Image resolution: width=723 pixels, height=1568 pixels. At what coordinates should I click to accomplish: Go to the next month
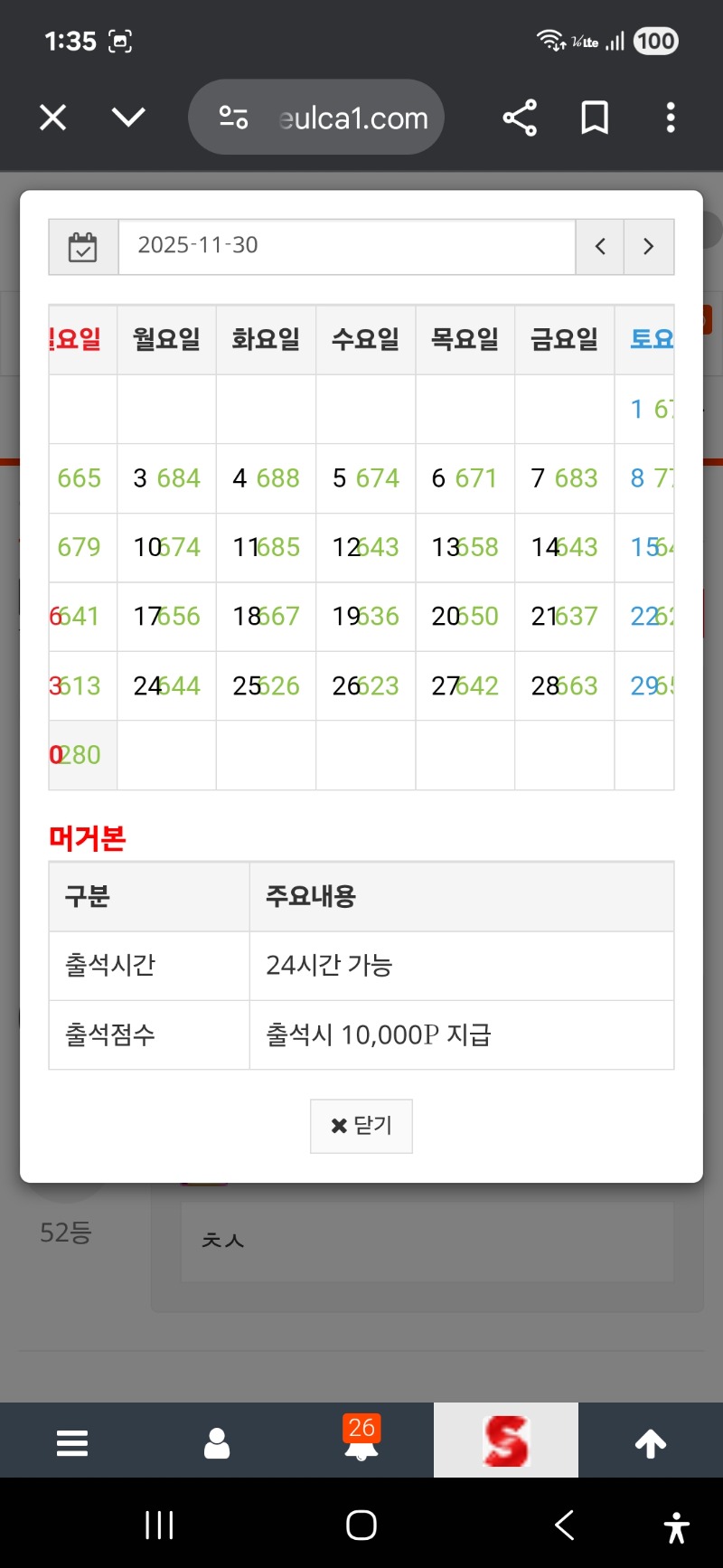click(648, 247)
